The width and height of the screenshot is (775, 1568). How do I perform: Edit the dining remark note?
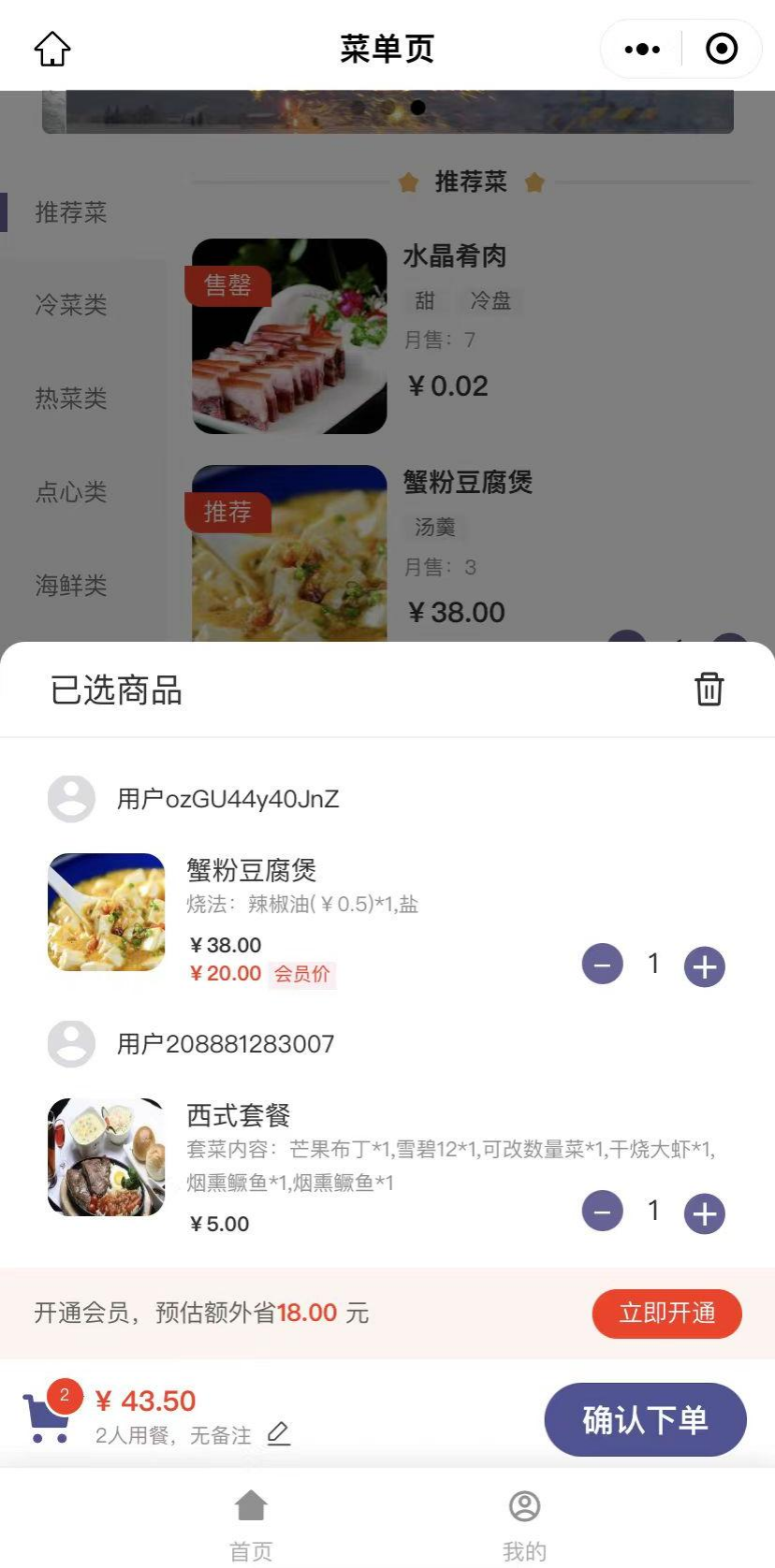pos(278,1433)
